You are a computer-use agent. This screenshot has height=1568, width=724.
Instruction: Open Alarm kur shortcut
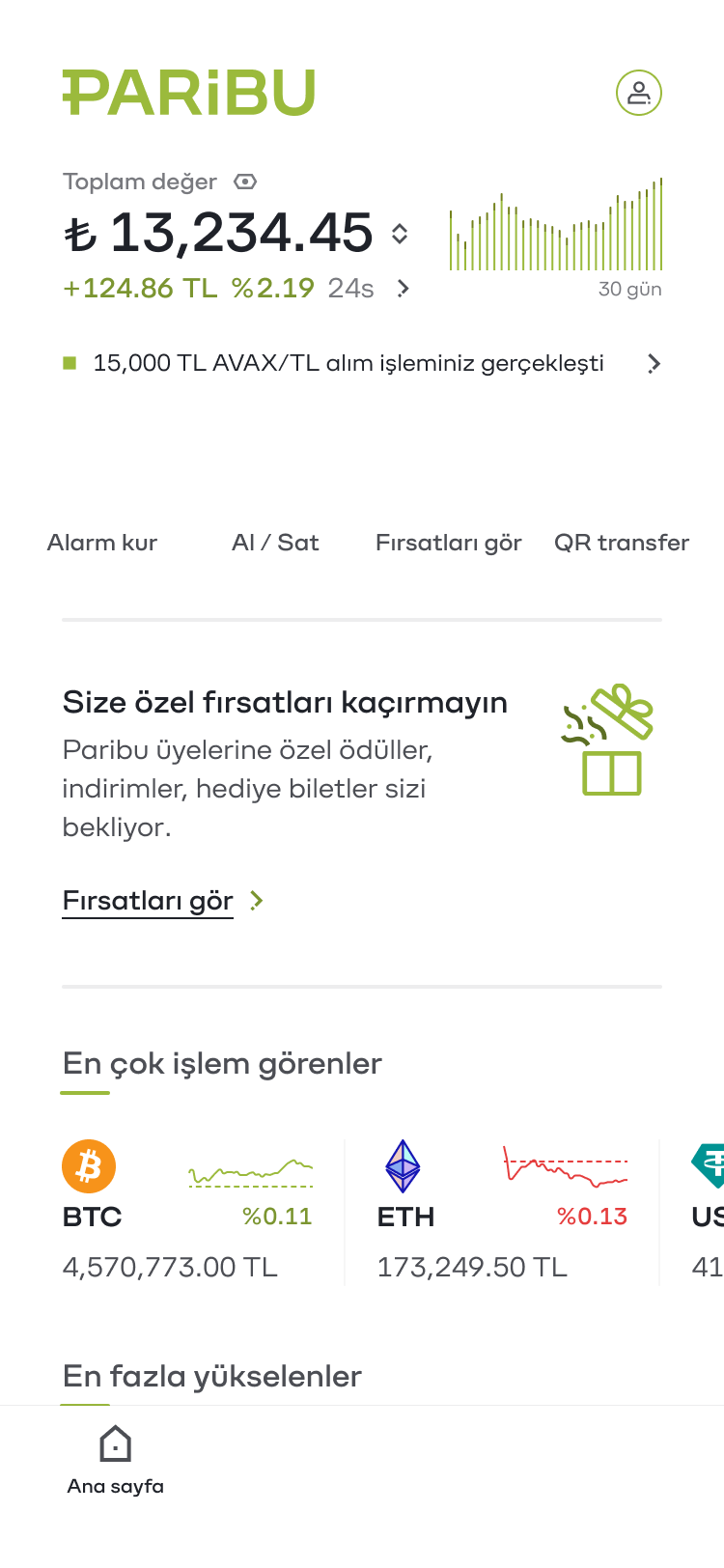102,543
